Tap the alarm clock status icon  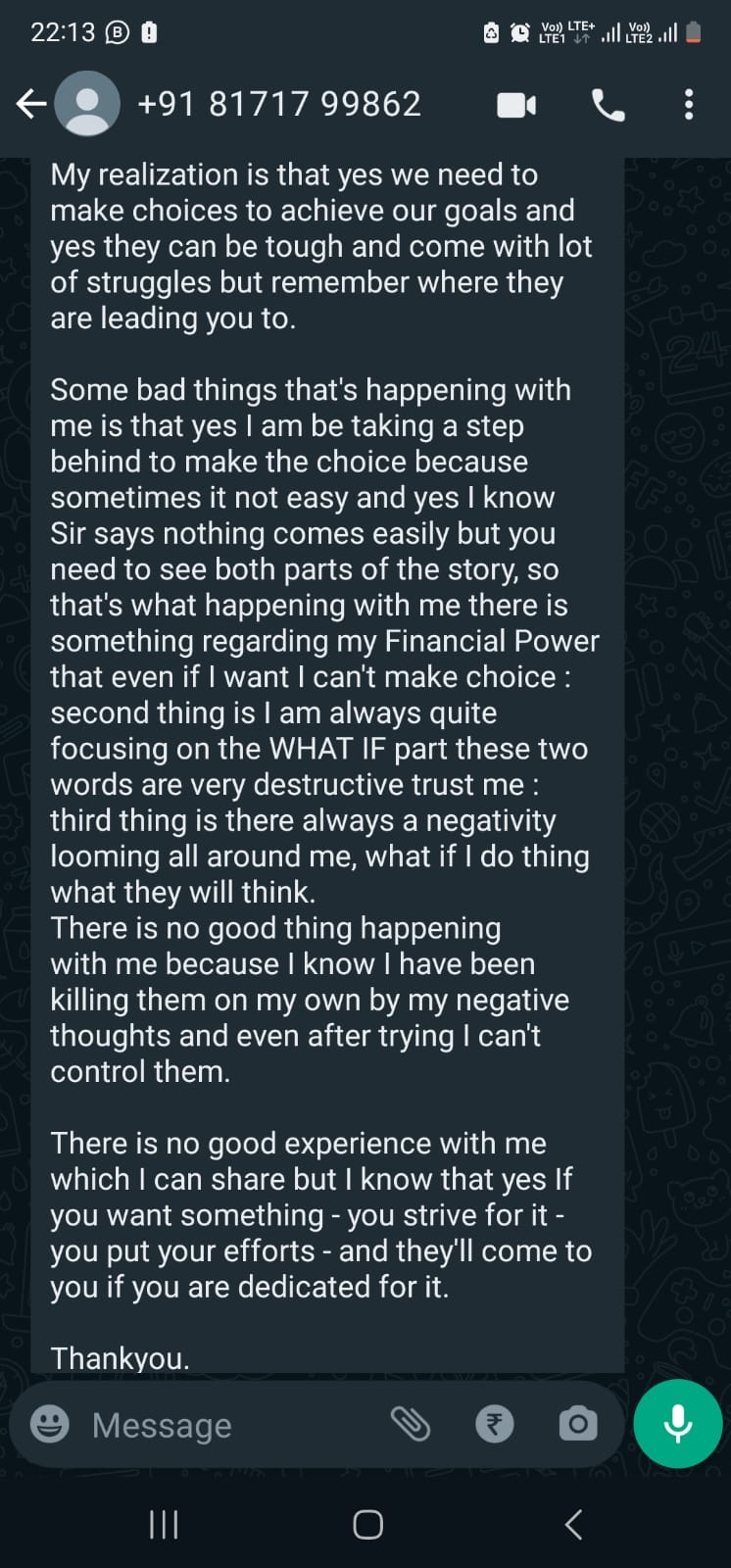pyautogui.click(x=519, y=31)
